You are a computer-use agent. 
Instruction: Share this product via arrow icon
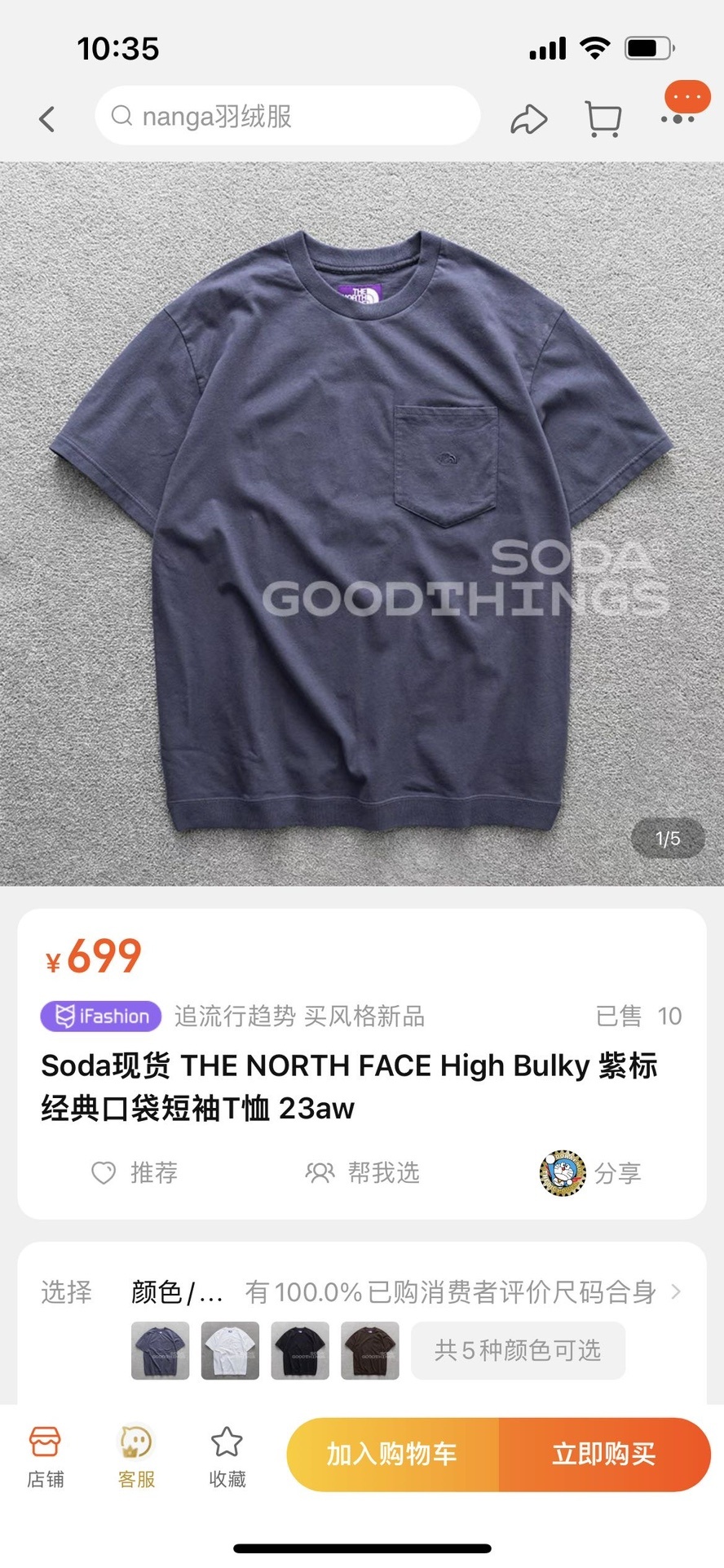(528, 119)
